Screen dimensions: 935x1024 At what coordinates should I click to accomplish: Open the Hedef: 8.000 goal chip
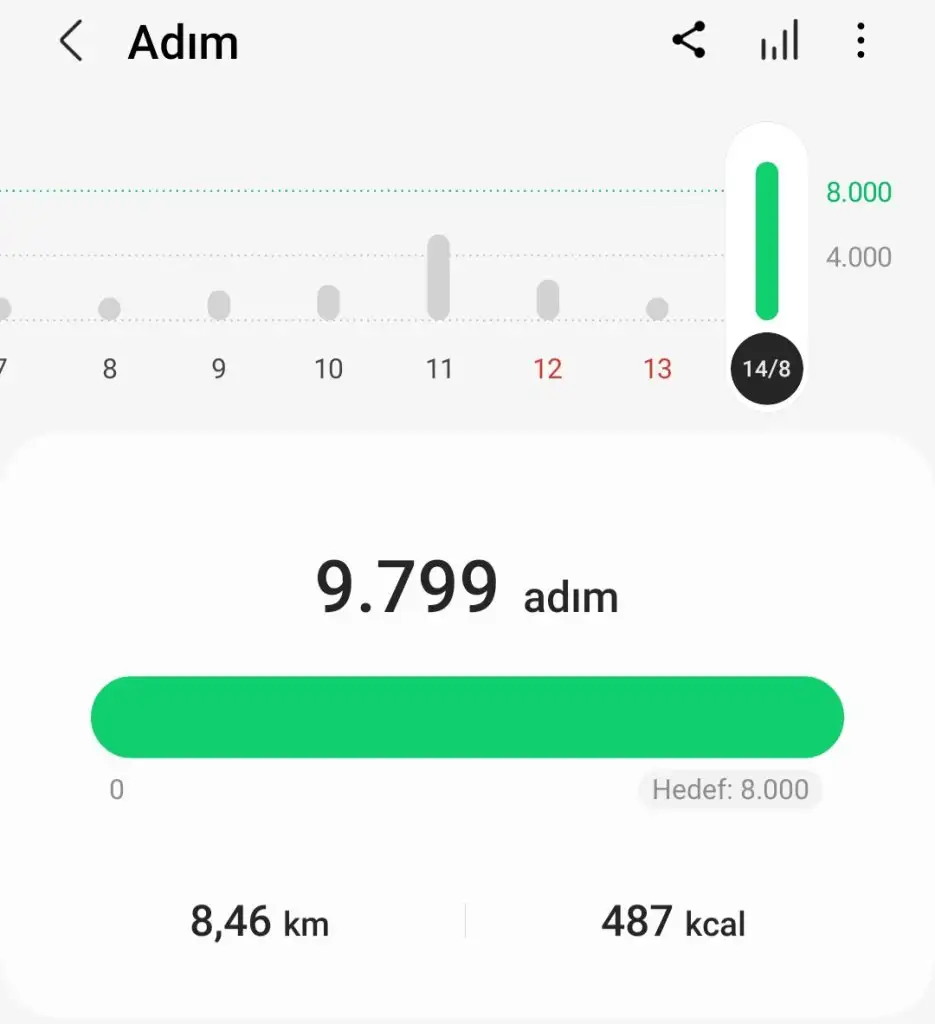730,790
